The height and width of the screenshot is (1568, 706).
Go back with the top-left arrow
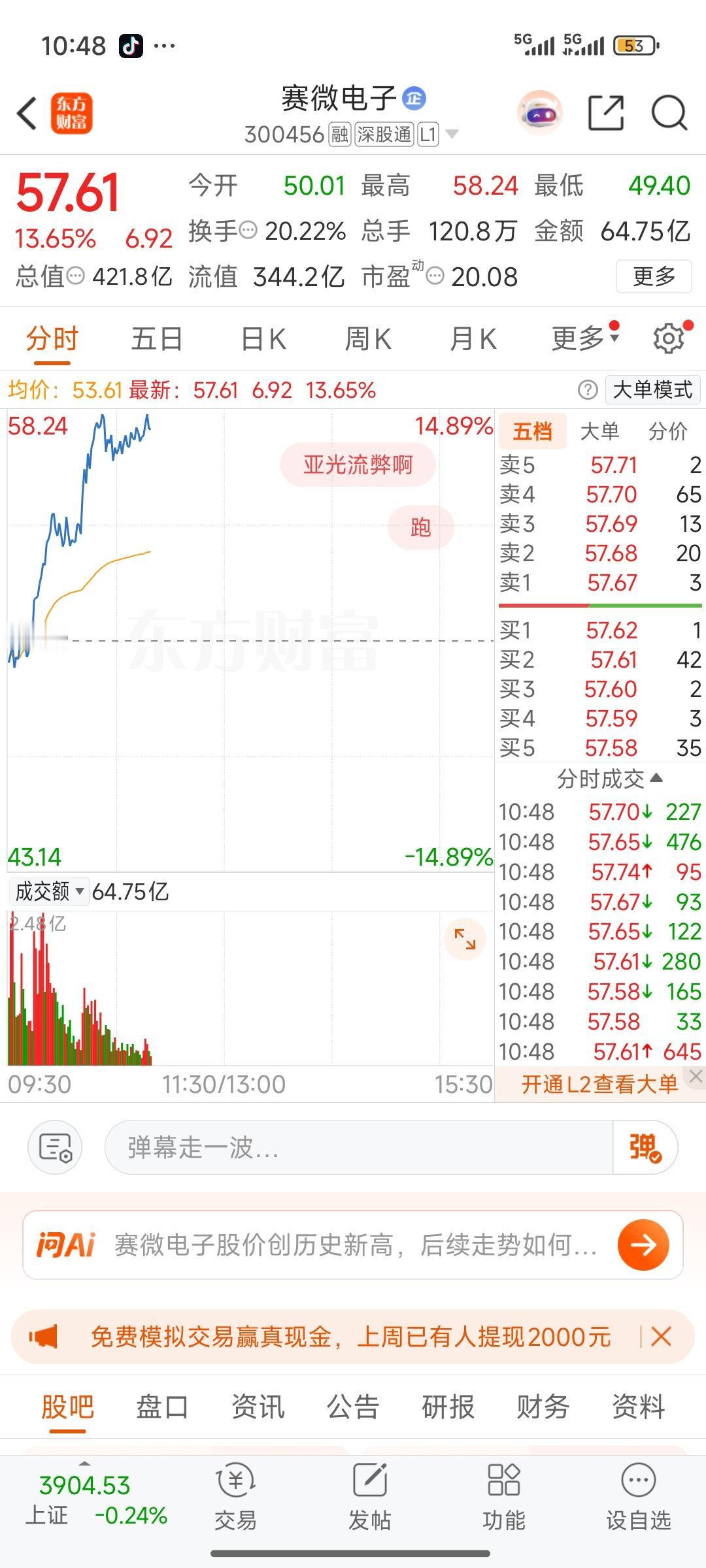click(27, 114)
